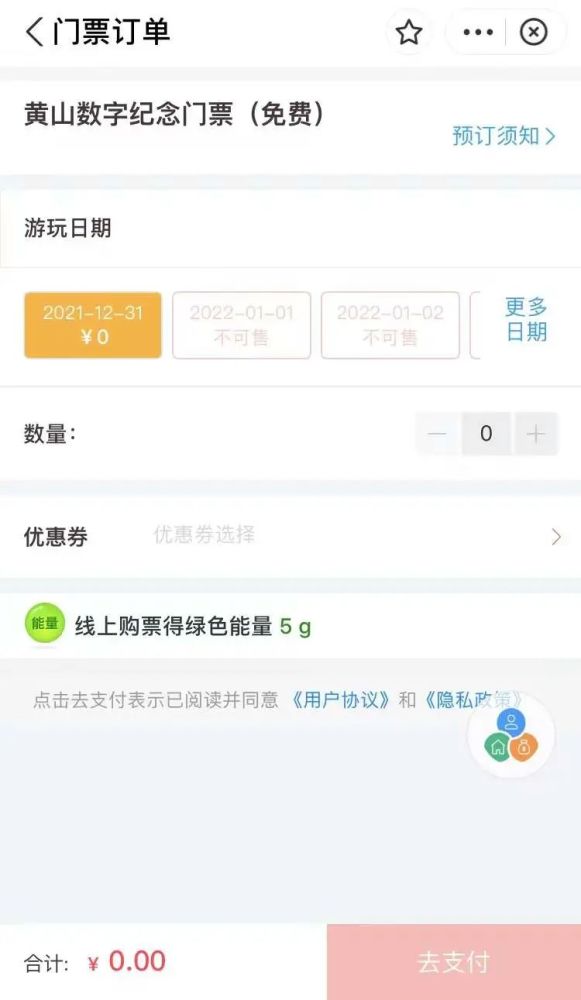Select the 2021-12-31 date
The height and width of the screenshot is (1000, 581).
(93, 325)
